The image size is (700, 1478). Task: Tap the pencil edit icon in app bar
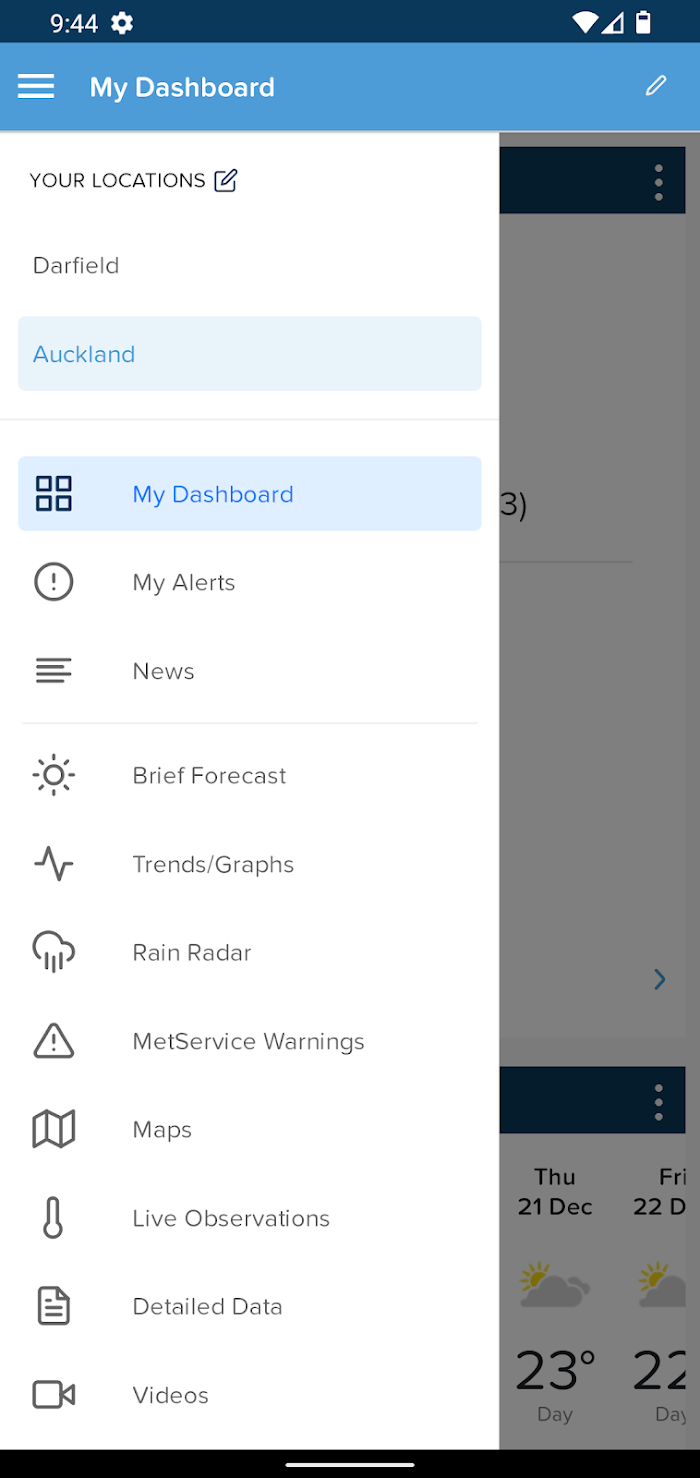(x=656, y=86)
